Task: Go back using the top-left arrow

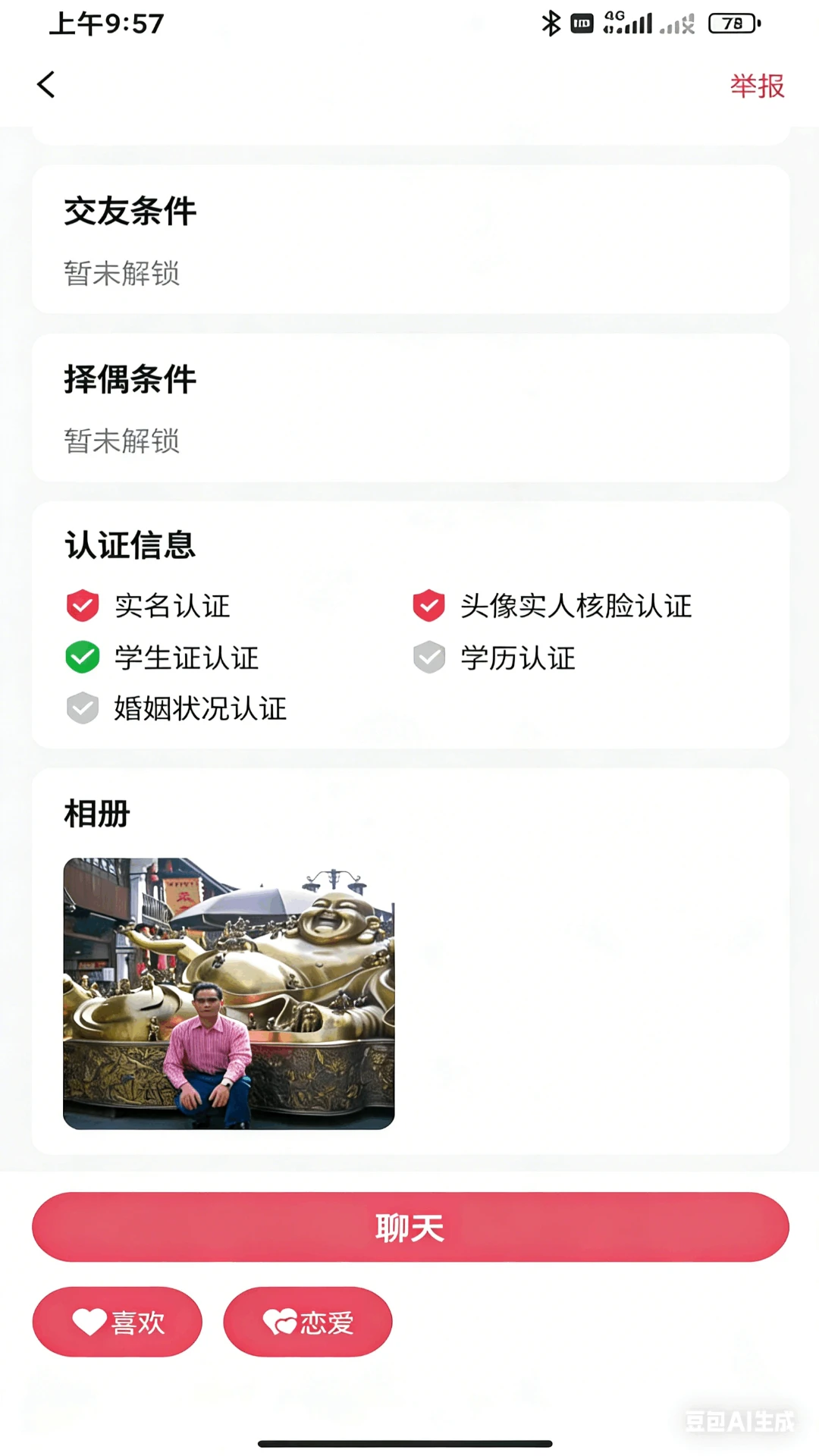Action: pos(46,84)
